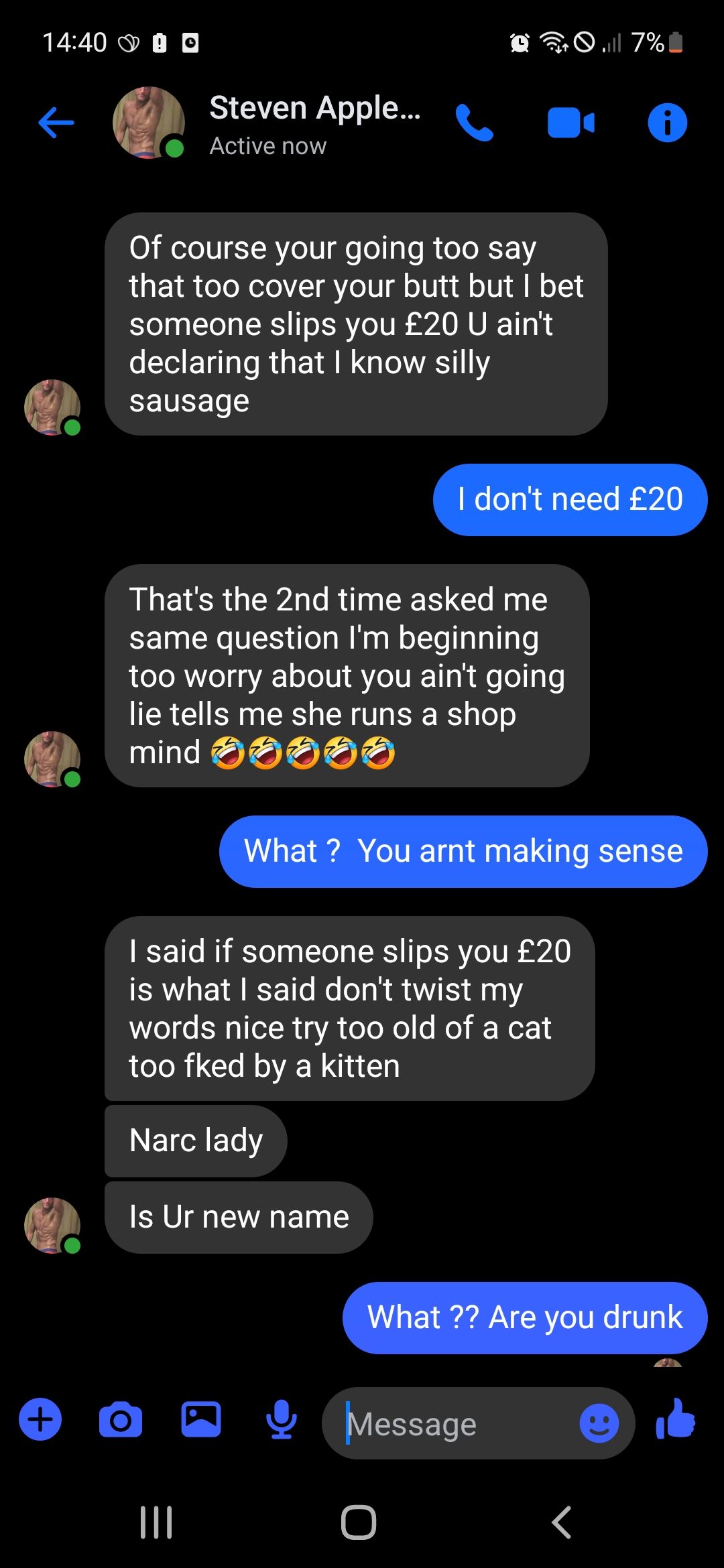Open the emoji picker
Screen dimensions: 724x1568
coord(599,1423)
